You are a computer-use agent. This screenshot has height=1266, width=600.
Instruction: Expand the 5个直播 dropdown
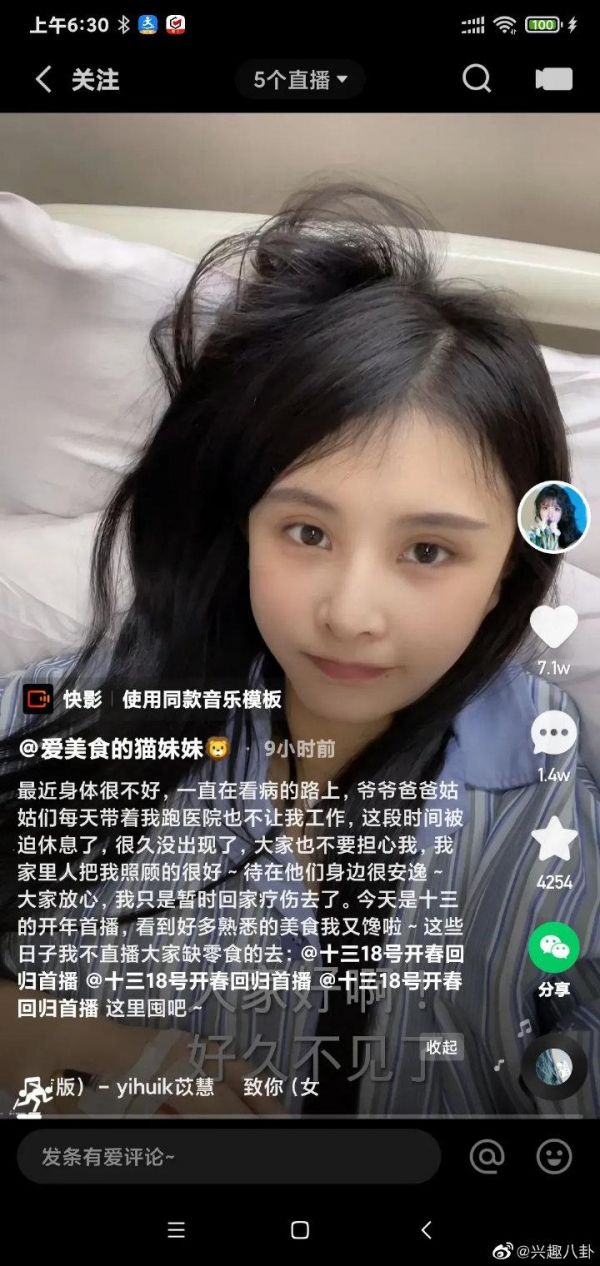point(300,80)
